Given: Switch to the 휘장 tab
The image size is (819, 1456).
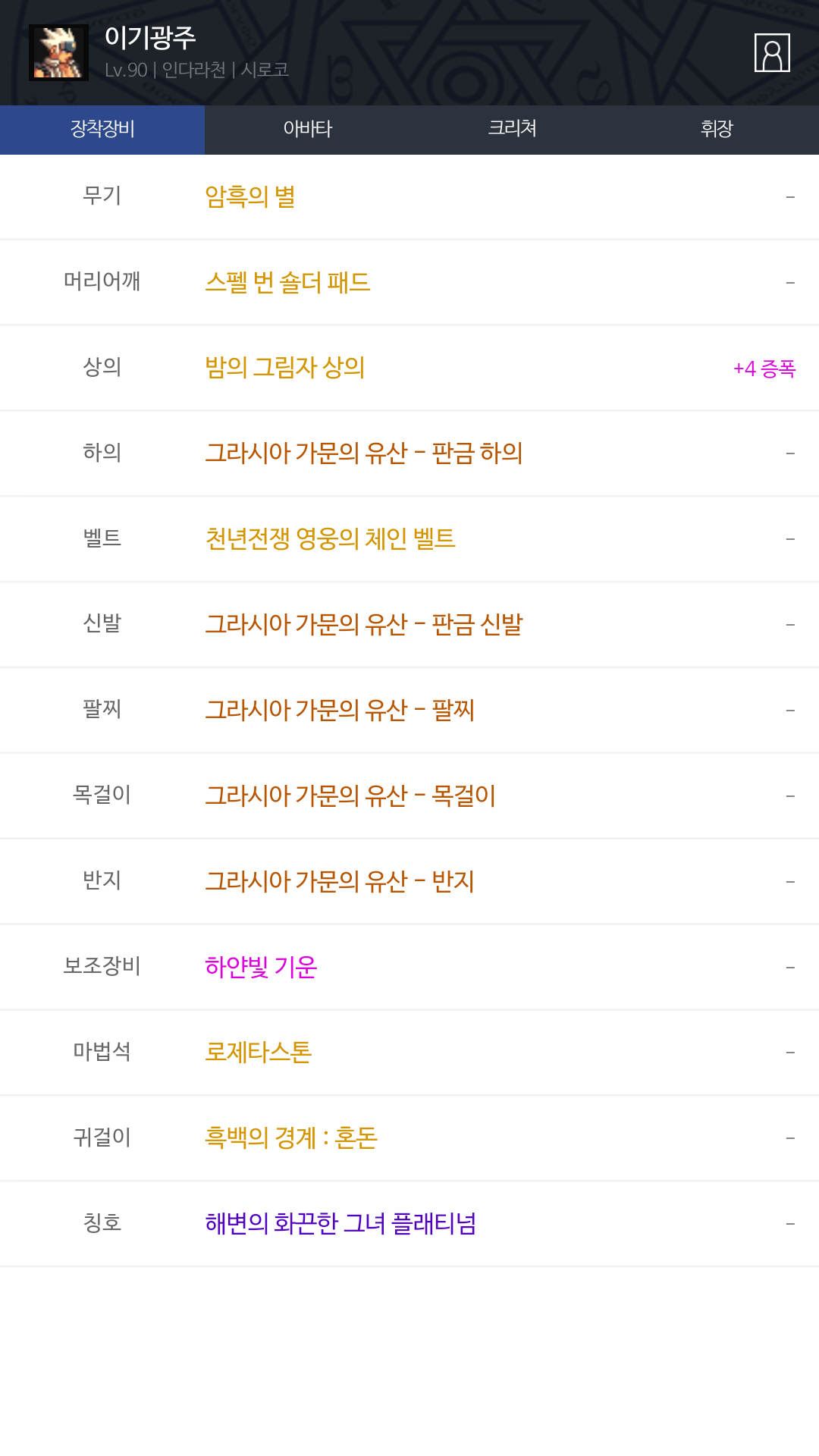Looking at the screenshot, I should point(717,130).
